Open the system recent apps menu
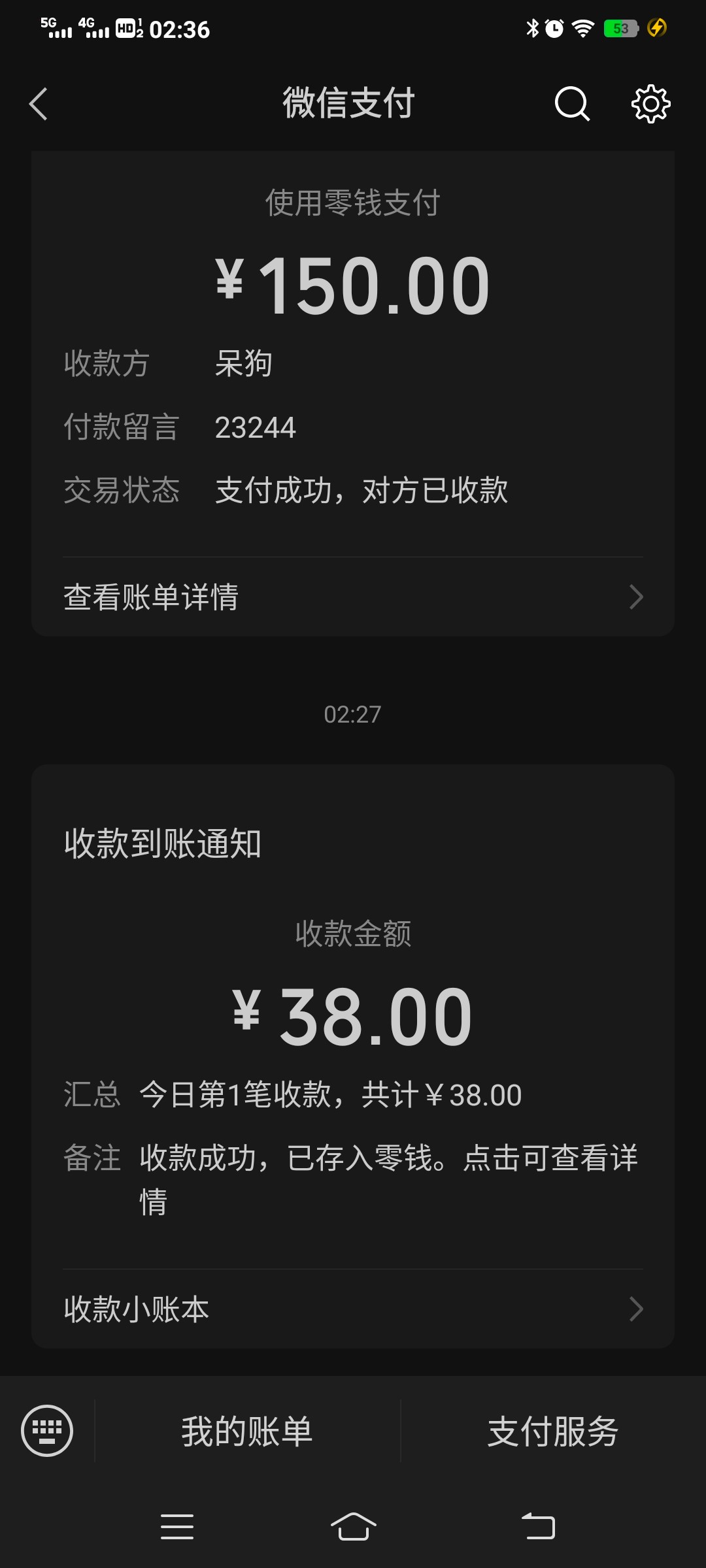The height and width of the screenshot is (1568, 706). coord(177,1527)
